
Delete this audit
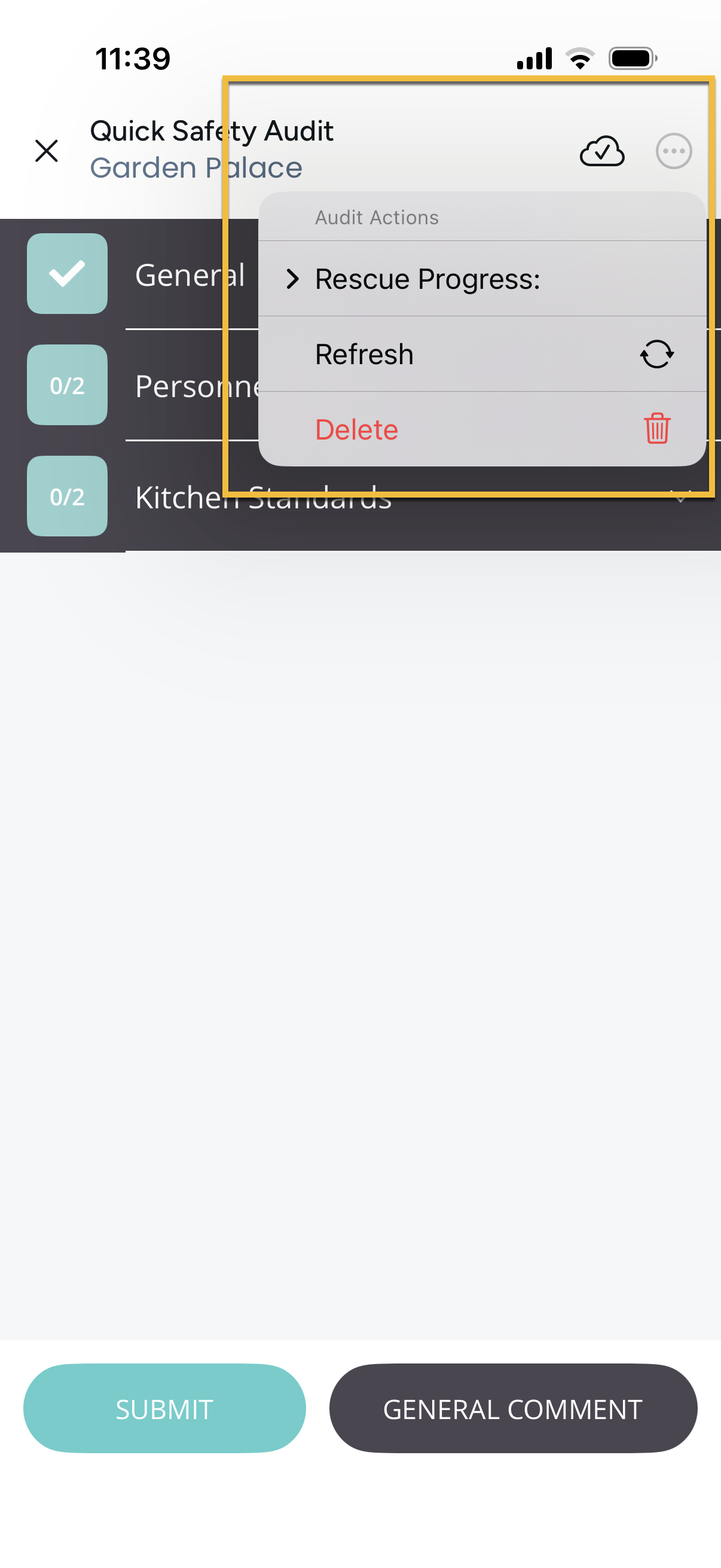tap(482, 430)
